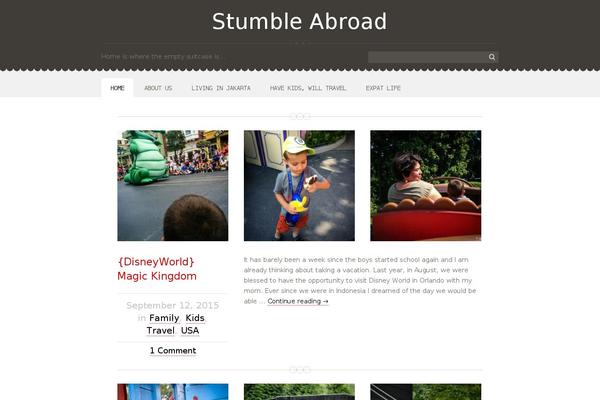Open the boy with yellow hat photo

pos(299,185)
